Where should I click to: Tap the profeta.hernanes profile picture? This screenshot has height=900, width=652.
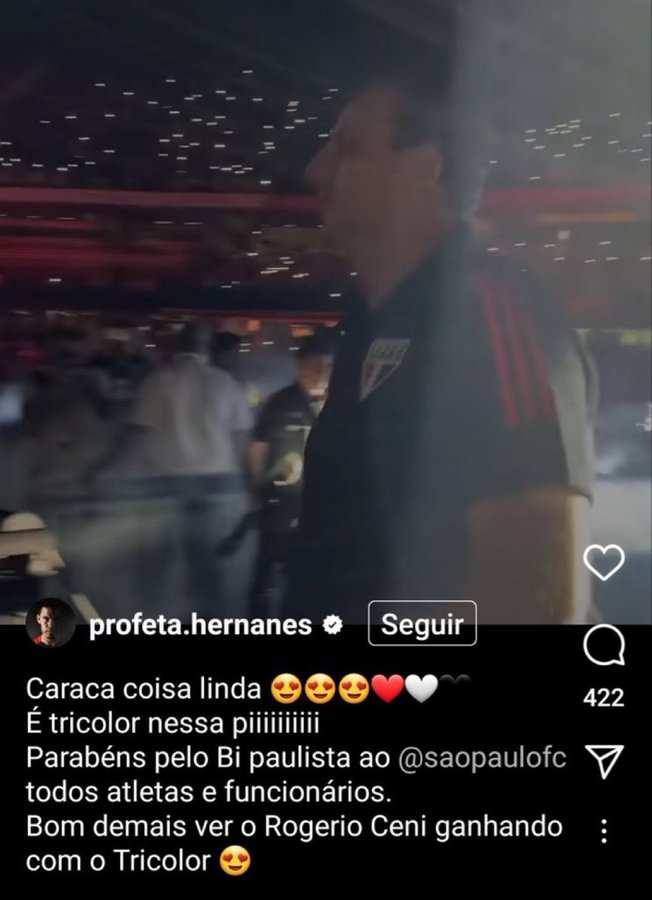[x=50, y=623]
